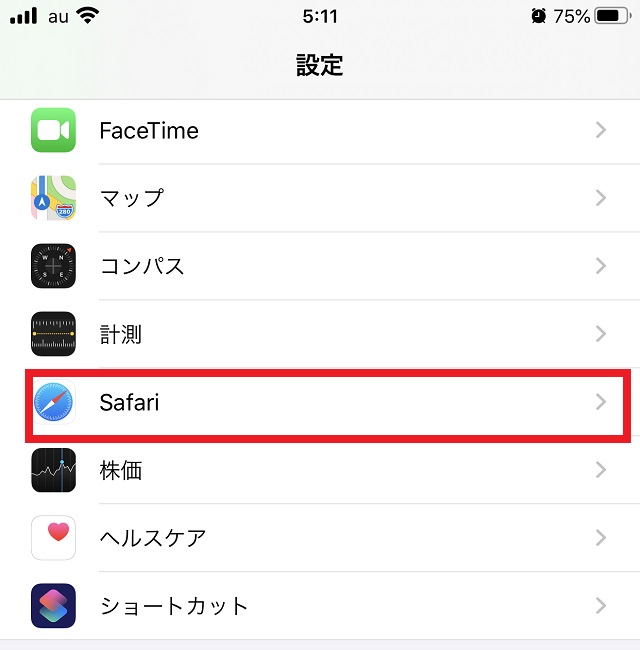Open FaceTime settings
Screen dimensions: 640x650
click(320, 131)
